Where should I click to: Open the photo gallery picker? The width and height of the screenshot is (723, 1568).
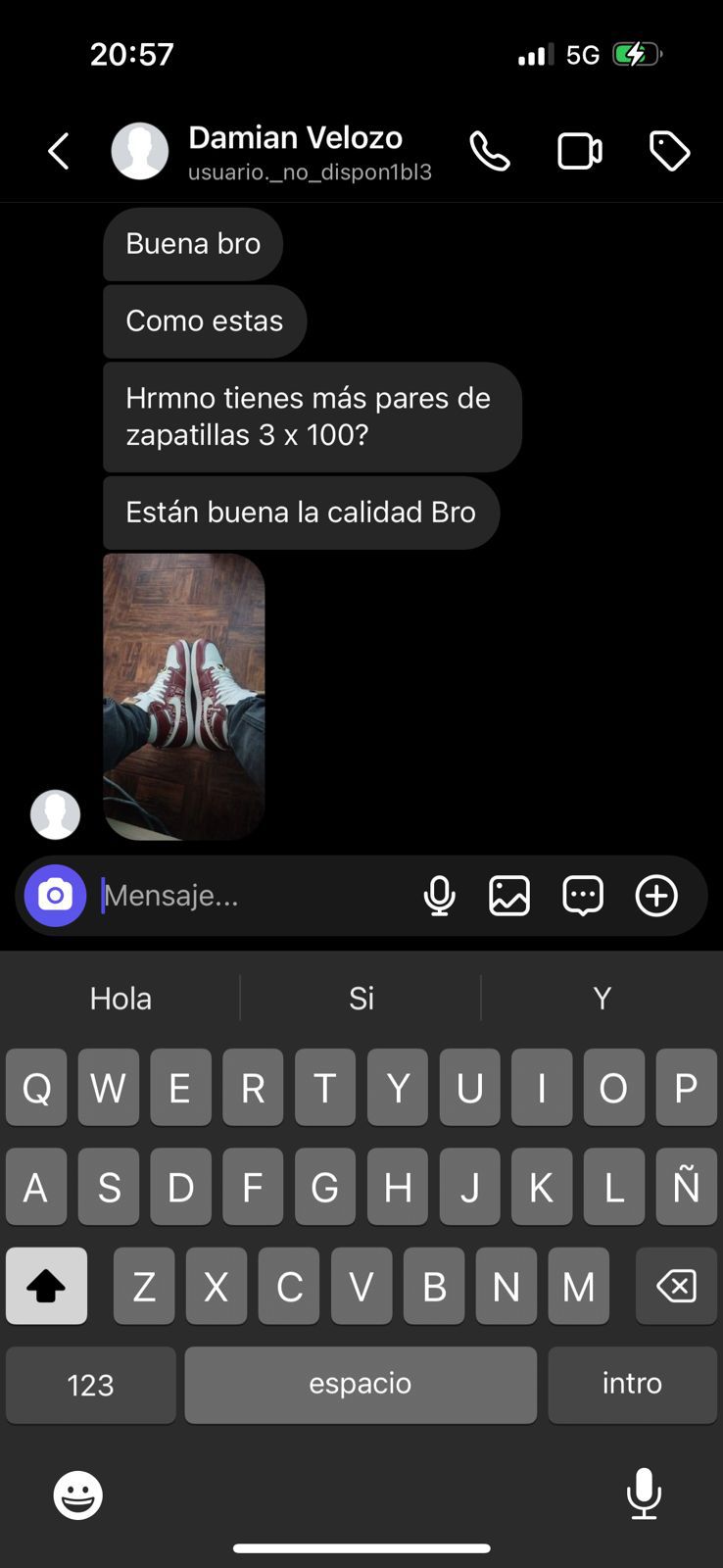coord(509,895)
